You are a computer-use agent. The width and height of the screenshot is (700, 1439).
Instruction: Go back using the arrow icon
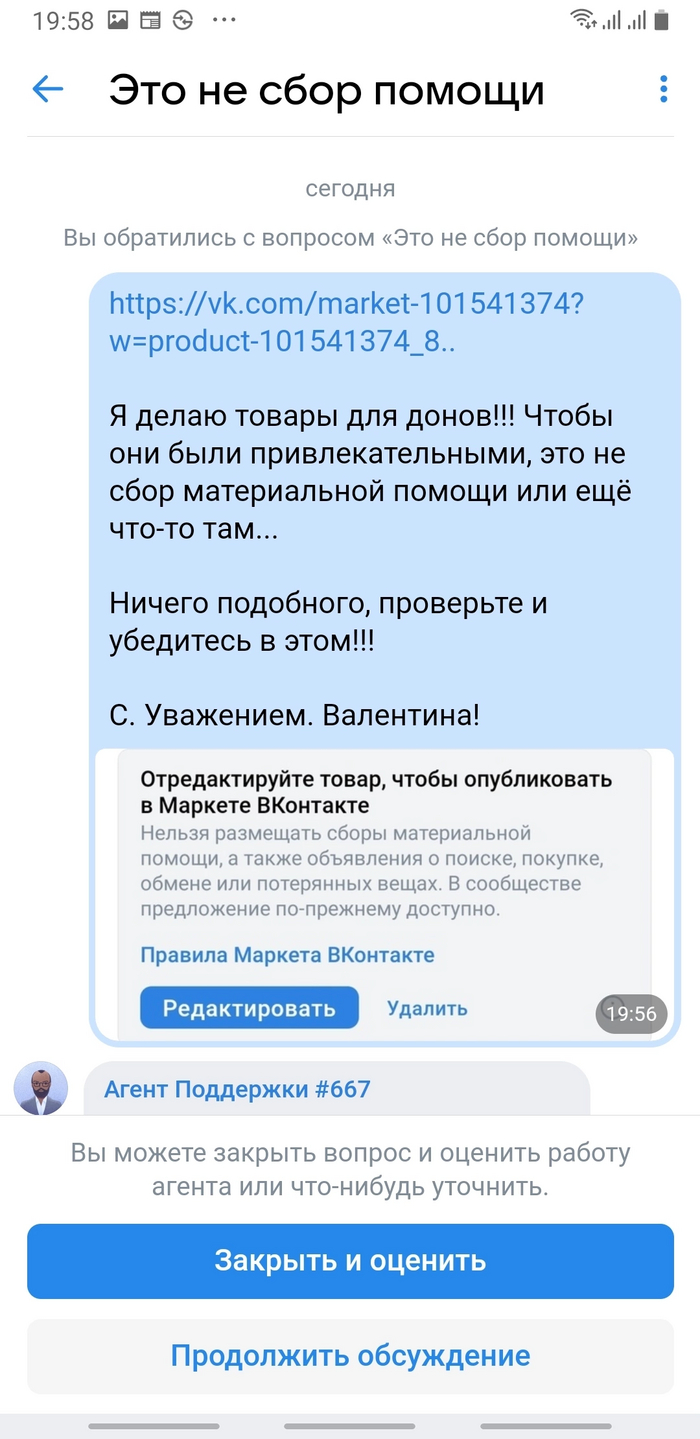[x=48, y=90]
